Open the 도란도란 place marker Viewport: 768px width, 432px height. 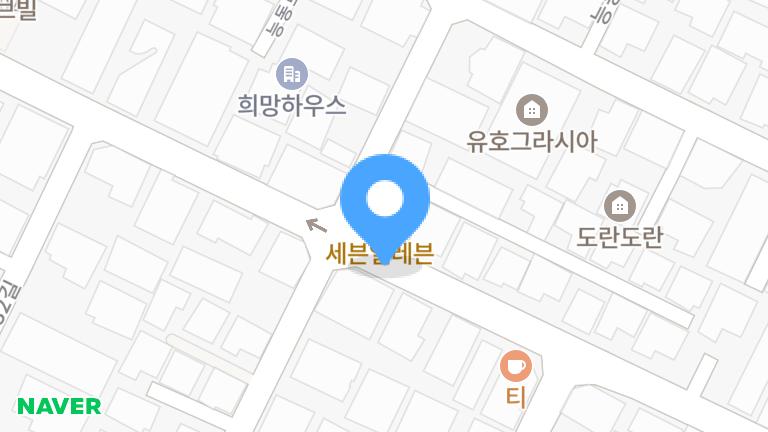(620, 207)
